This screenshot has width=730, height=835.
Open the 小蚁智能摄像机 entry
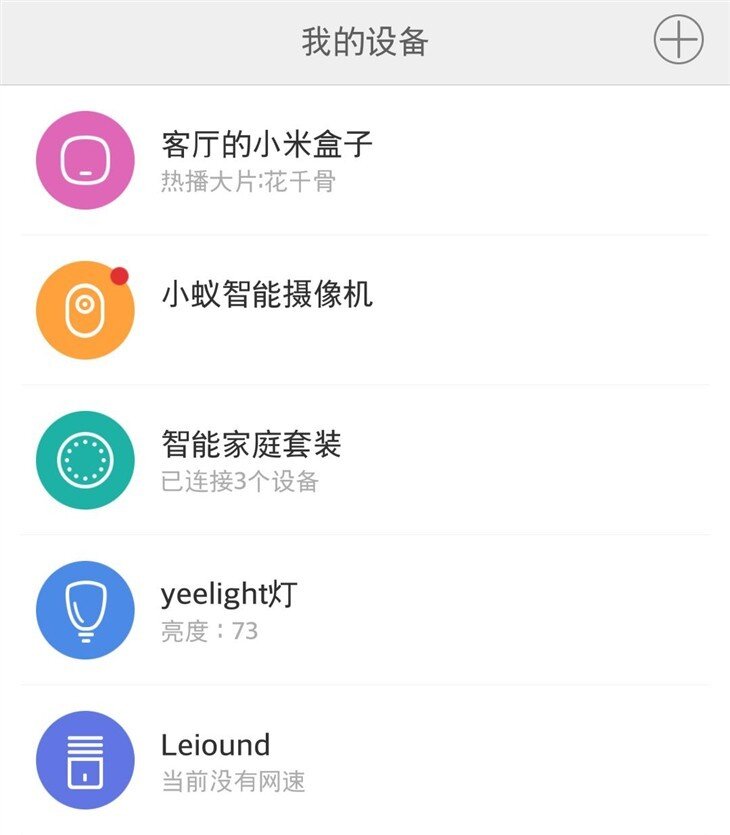pos(265,295)
